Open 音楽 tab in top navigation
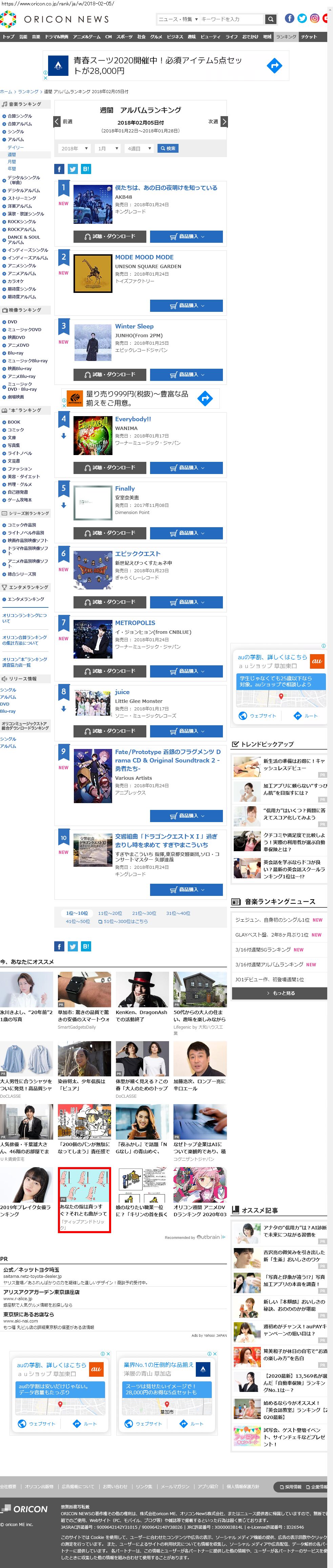Screen dimensions: 333x1568 tap(36, 37)
